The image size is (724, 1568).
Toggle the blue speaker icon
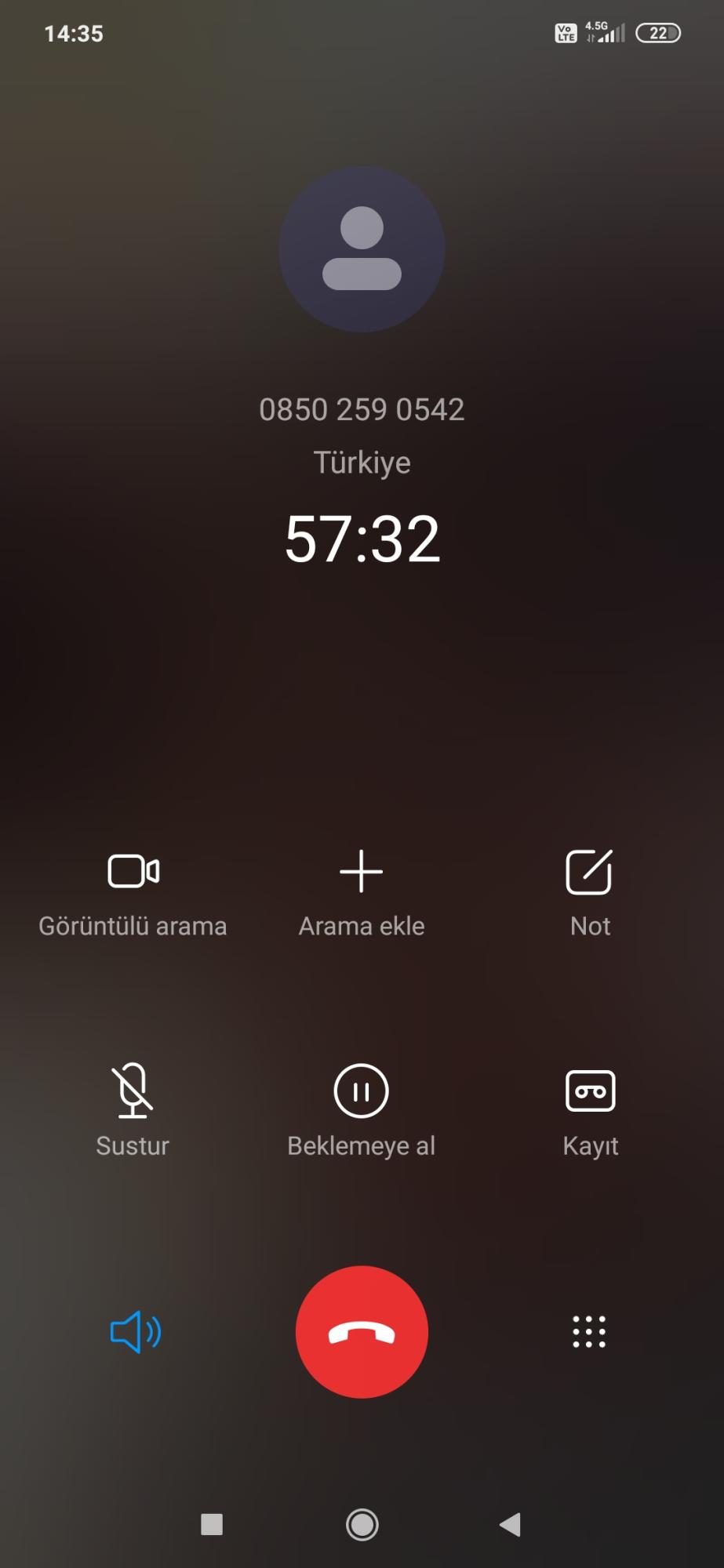pos(135,1331)
